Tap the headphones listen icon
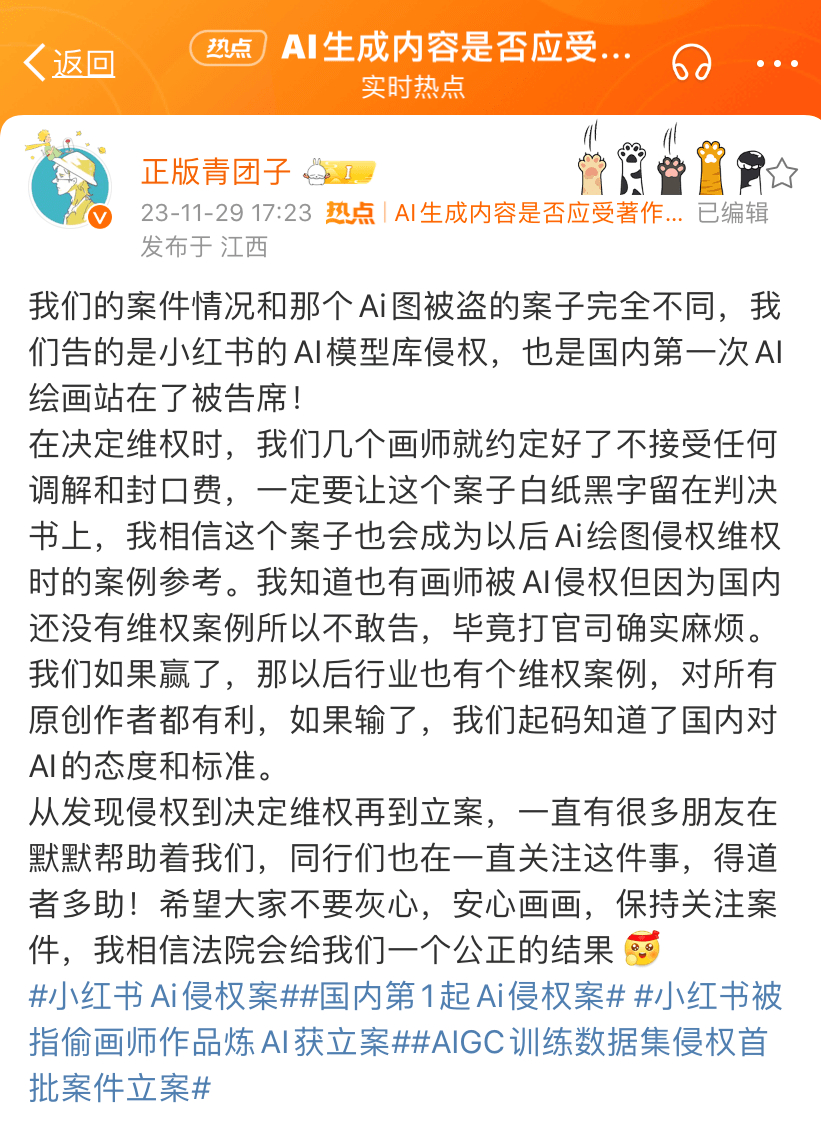This screenshot has height=1136, width=821. (x=691, y=62)
